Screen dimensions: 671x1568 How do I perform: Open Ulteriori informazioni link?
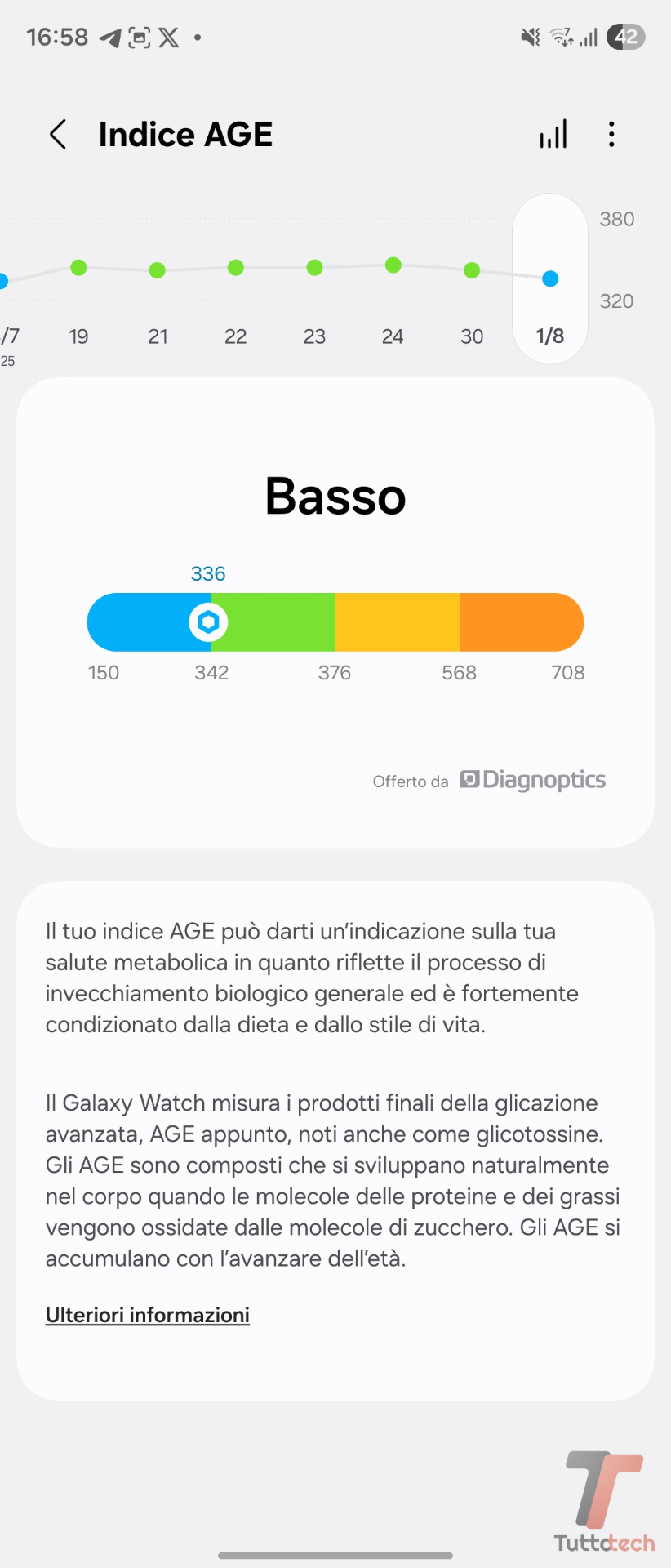click(148, 1315)
